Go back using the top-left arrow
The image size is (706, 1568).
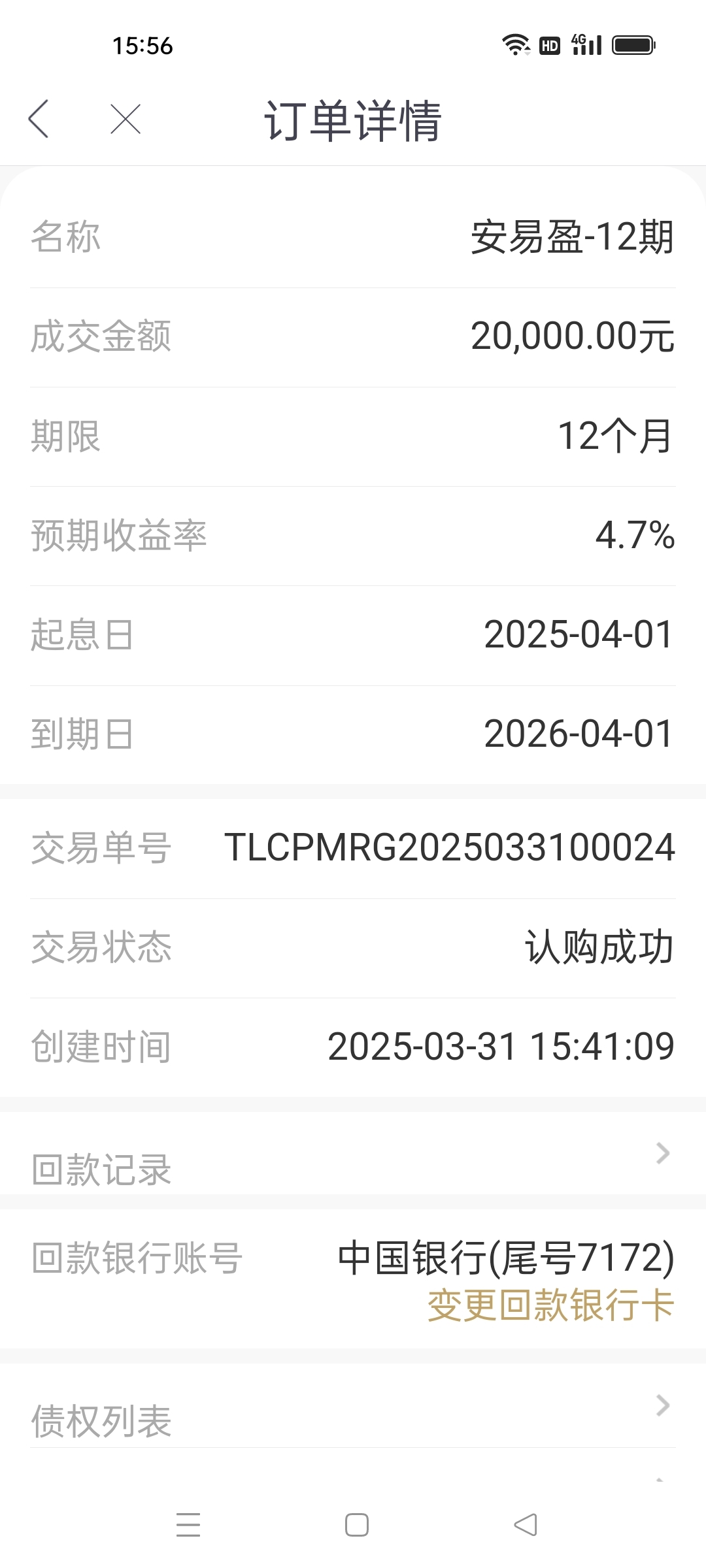click(x=39, y=119)
